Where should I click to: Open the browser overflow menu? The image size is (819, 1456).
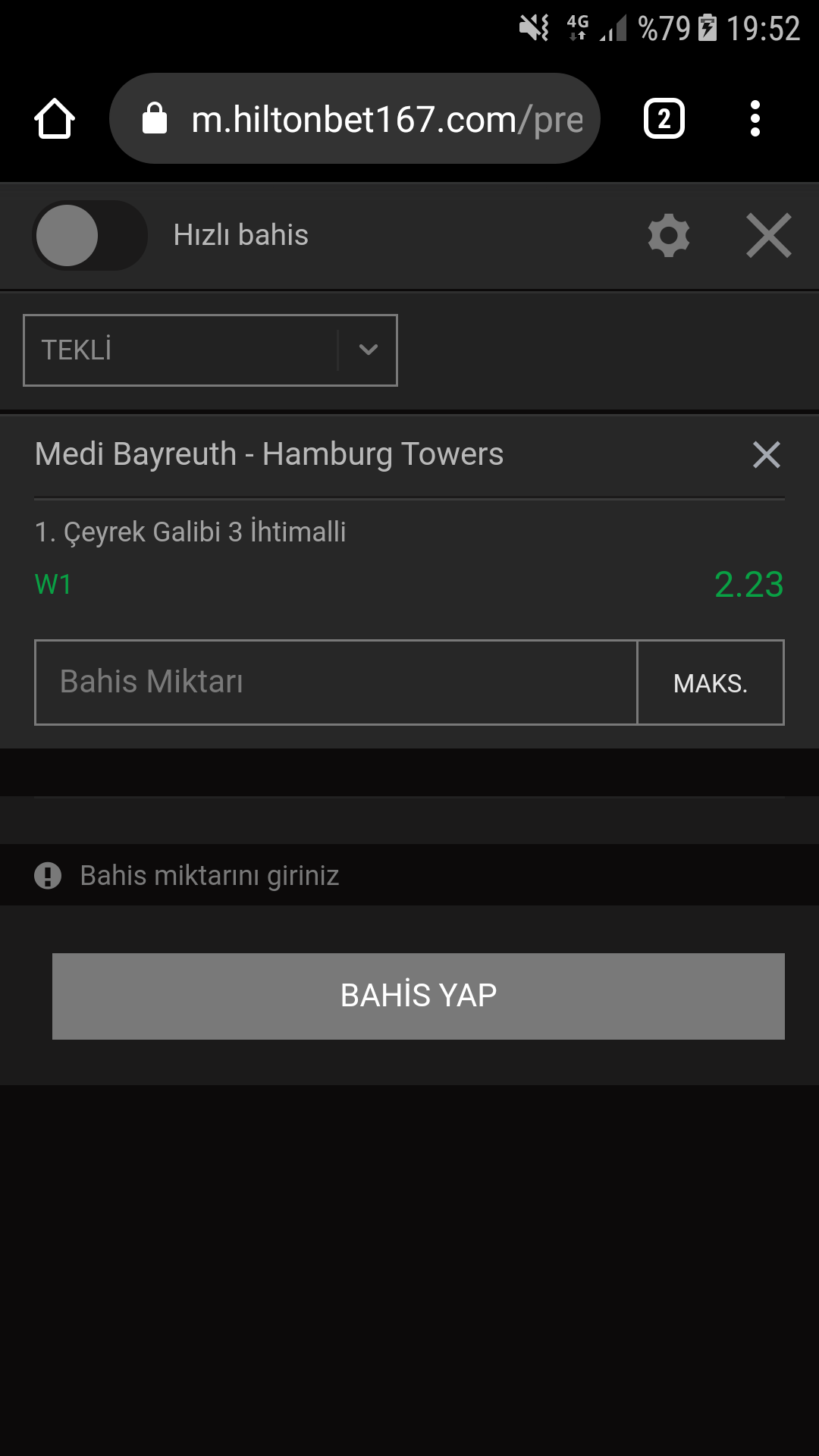click(x=755, y=119)
